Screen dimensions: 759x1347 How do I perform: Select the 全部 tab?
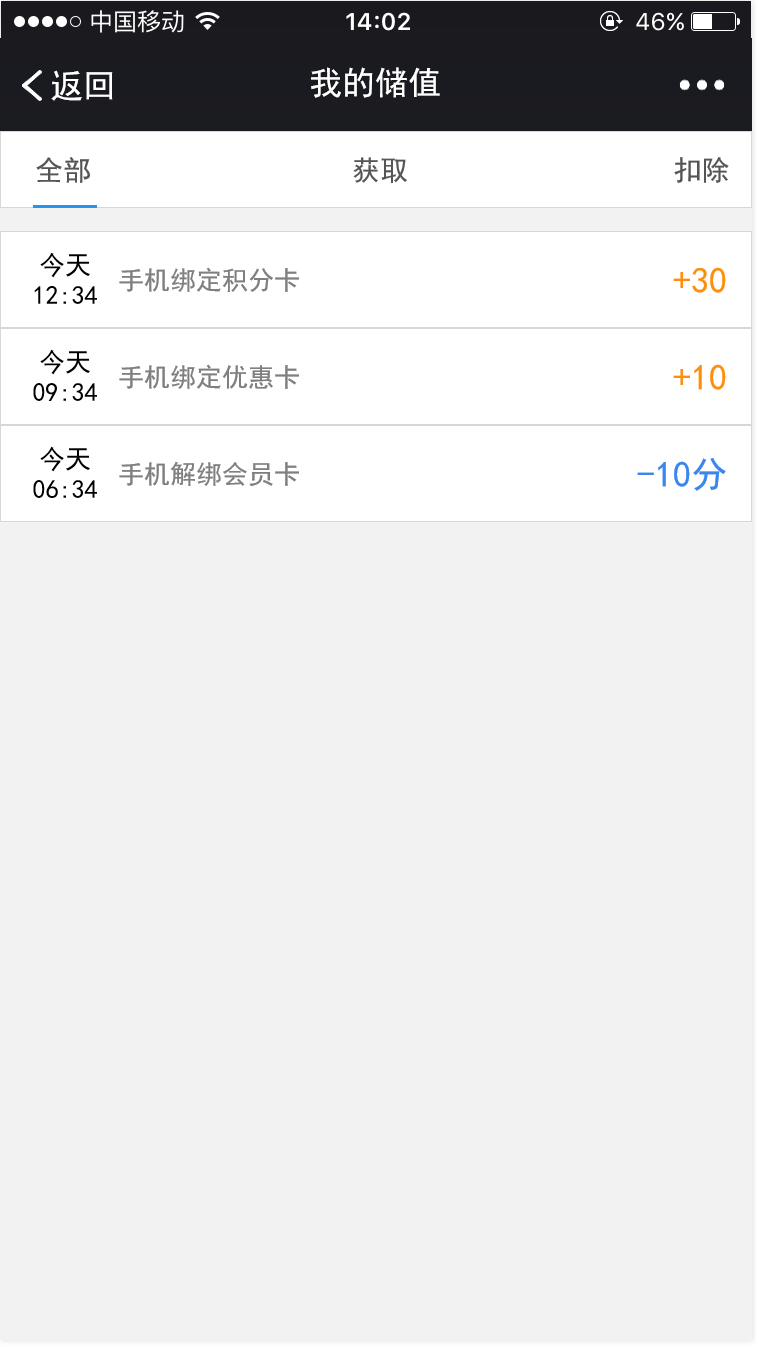[x=64, y=171]
